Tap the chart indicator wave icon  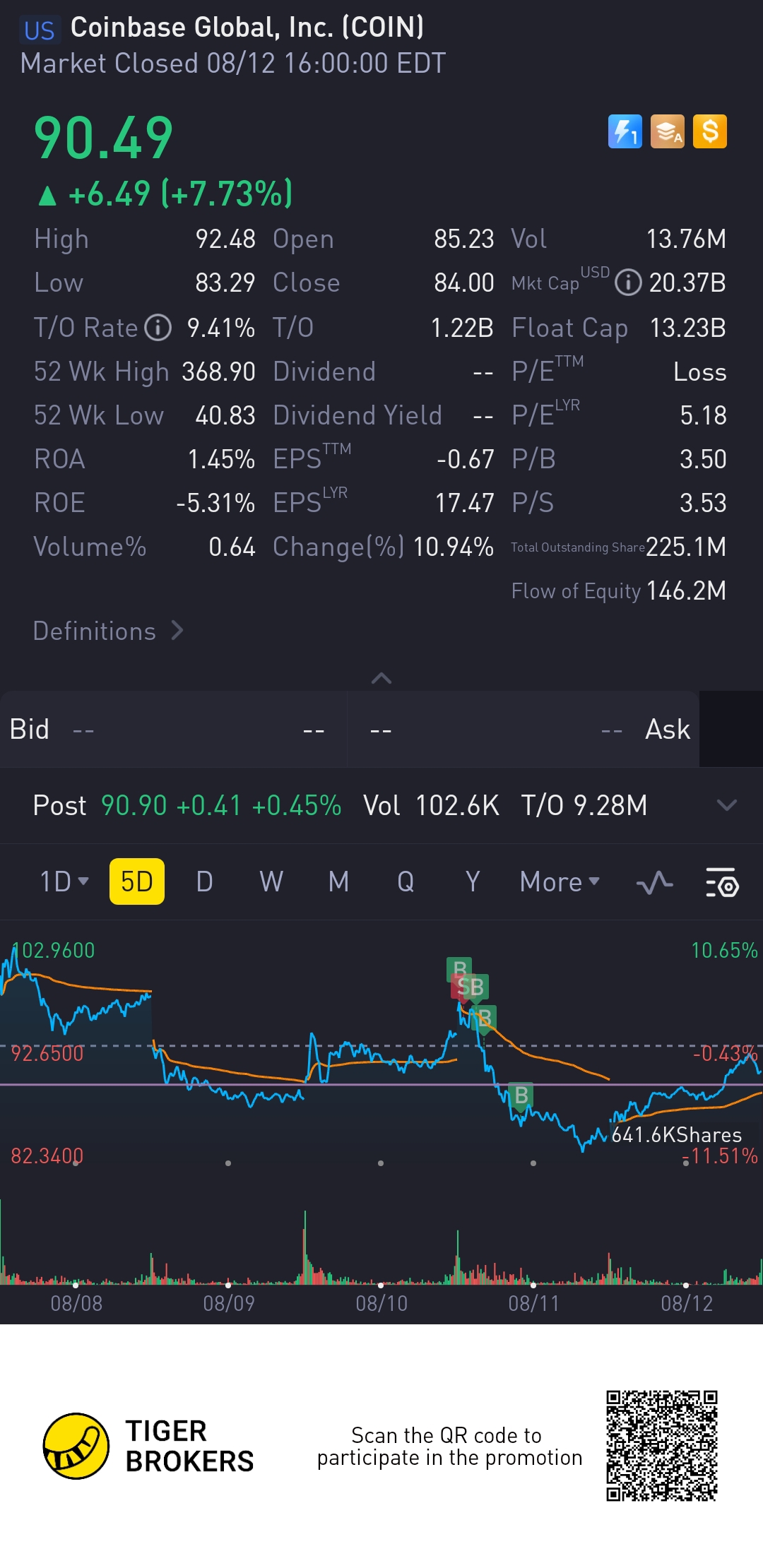click(x=654, y=883)
